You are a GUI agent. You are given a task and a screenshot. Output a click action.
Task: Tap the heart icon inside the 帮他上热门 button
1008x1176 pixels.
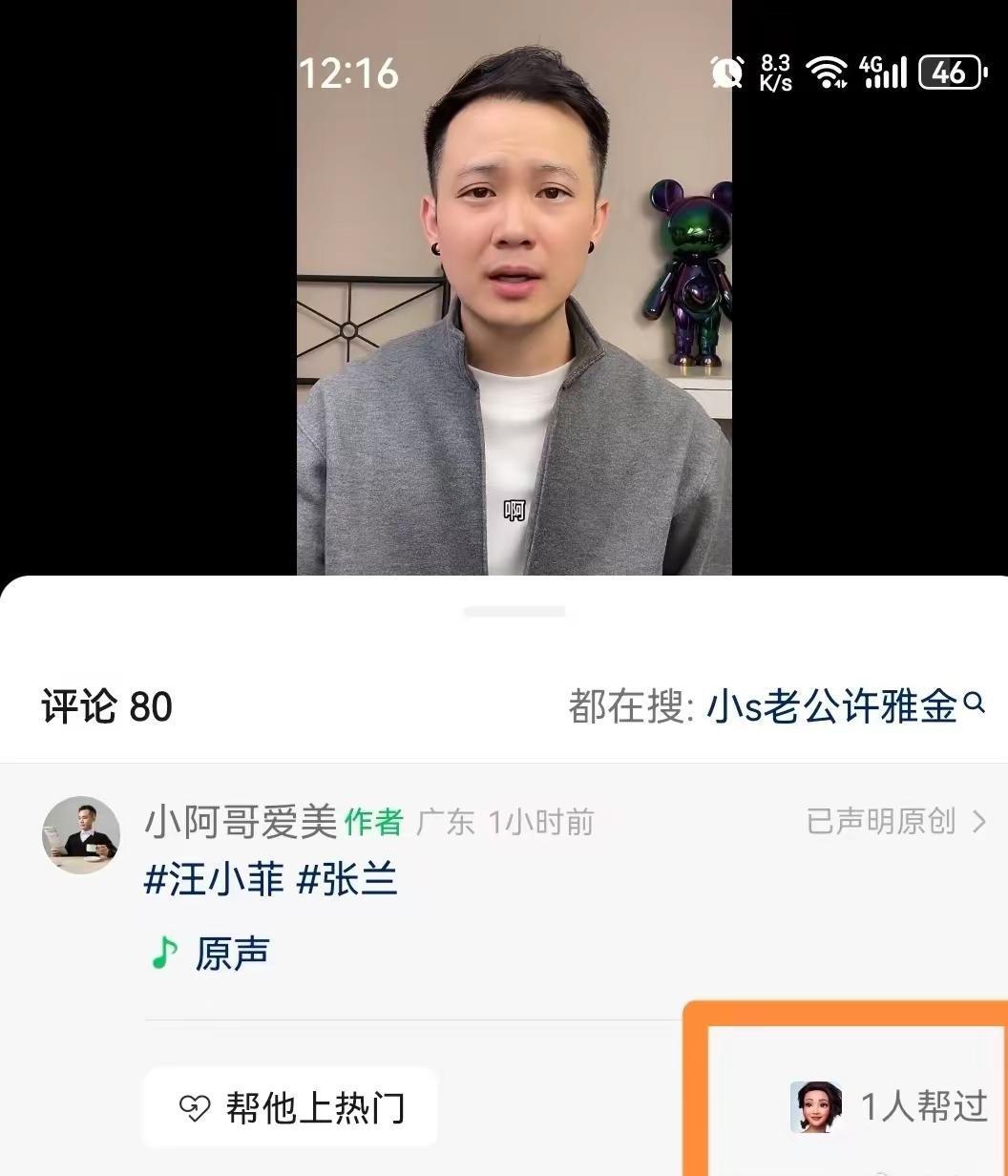point(194,1109)
